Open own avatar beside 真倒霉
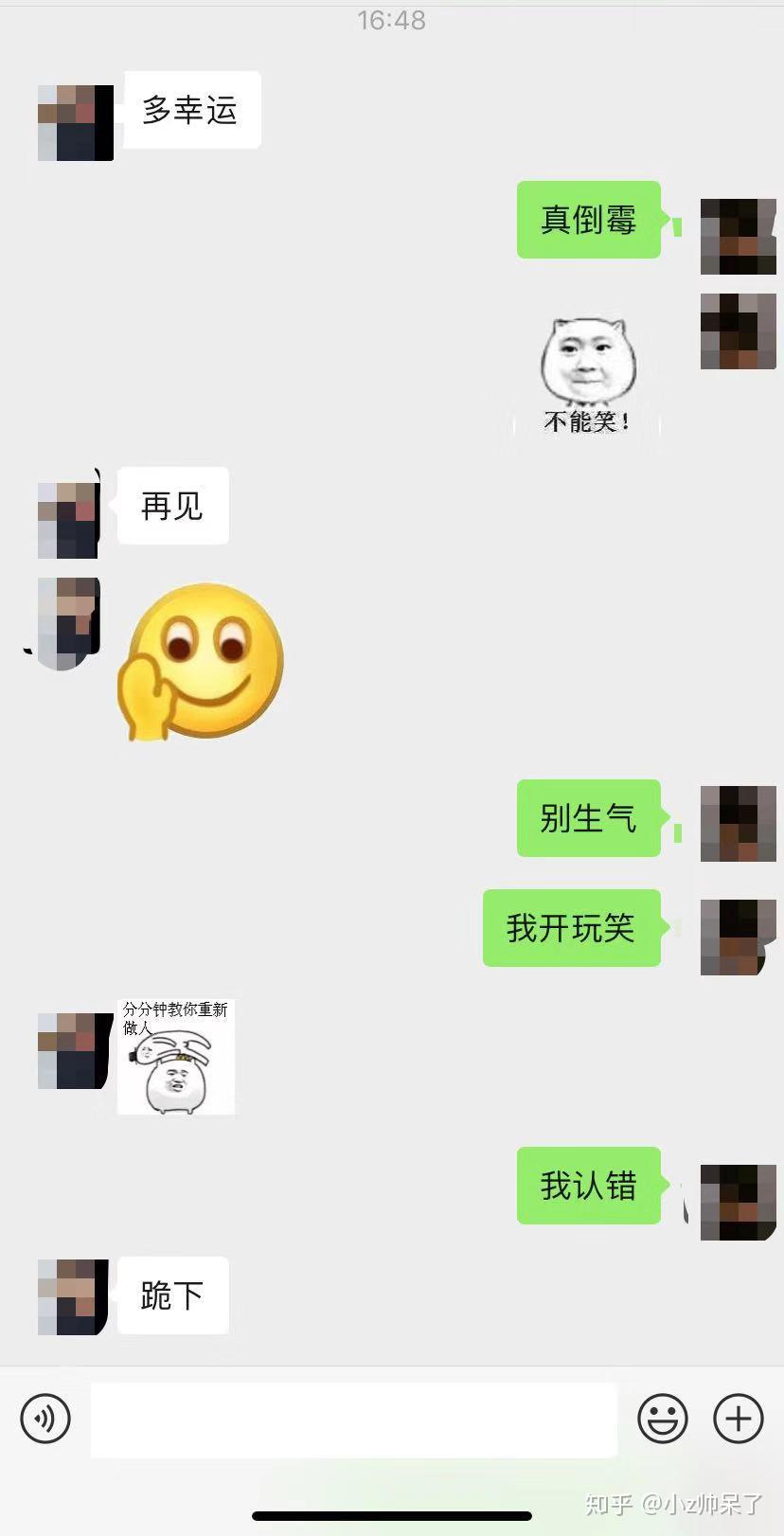This screenshot has width=784, height=1536. coord(738,237)
